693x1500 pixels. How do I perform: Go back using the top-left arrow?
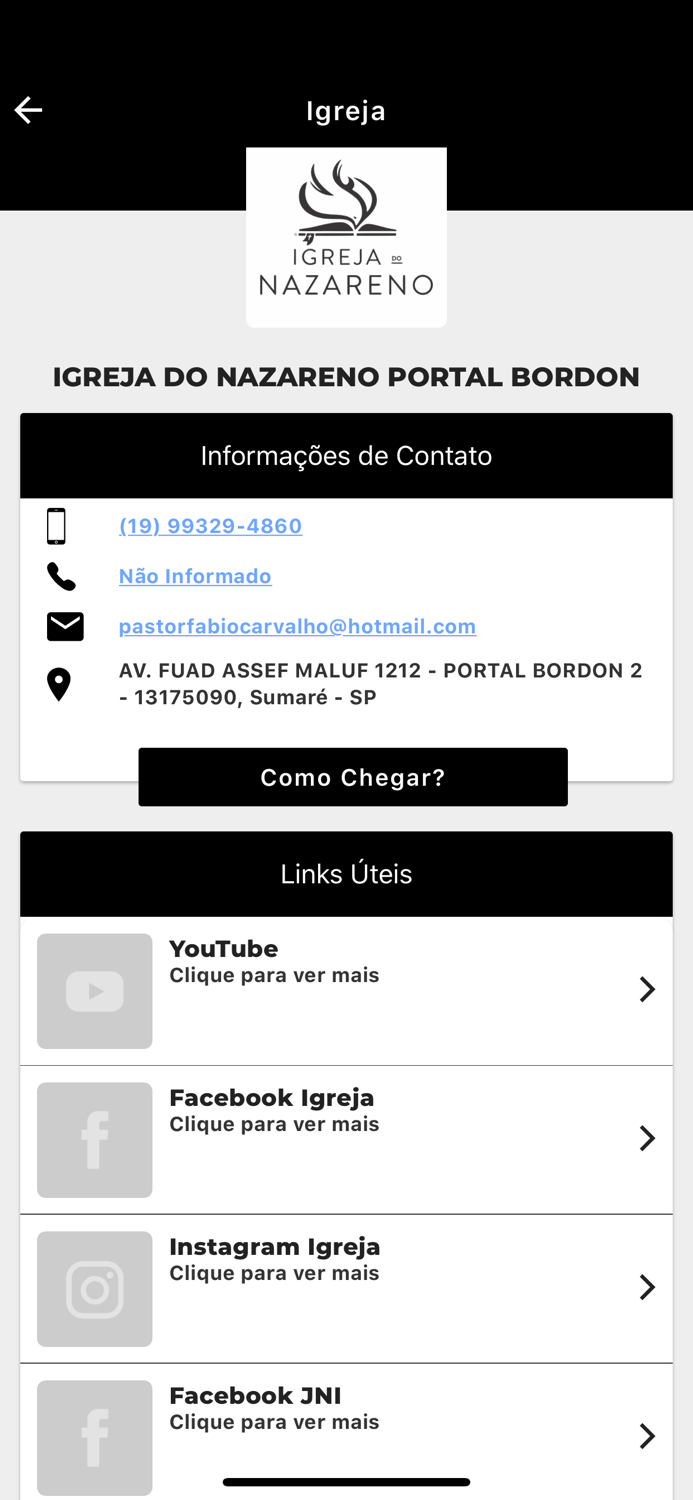pos(28,110)
